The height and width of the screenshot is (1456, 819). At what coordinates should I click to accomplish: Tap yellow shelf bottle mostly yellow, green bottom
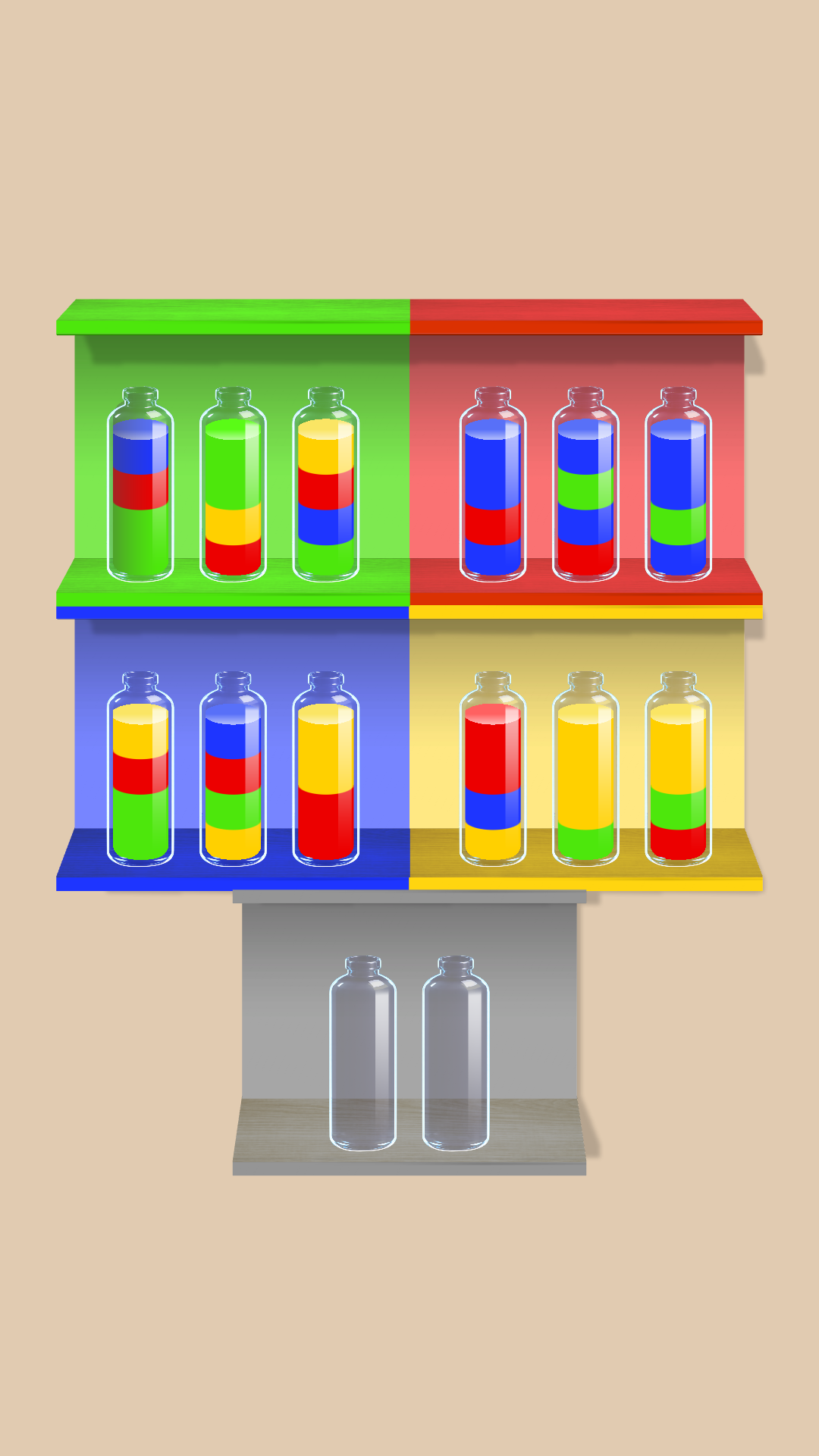click(x=585, y=770)
